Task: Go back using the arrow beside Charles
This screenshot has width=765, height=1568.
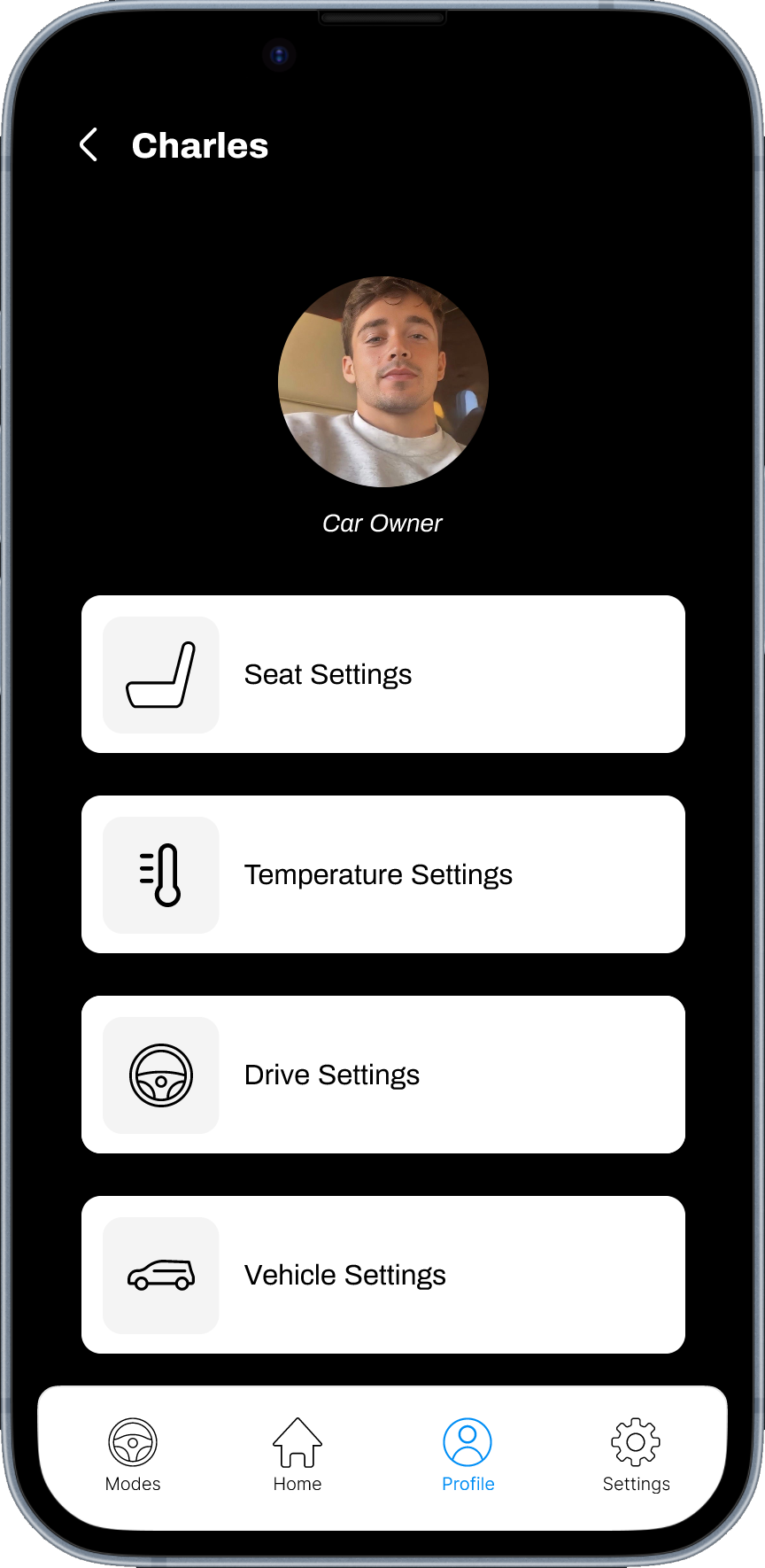Action: pos(89,144)
